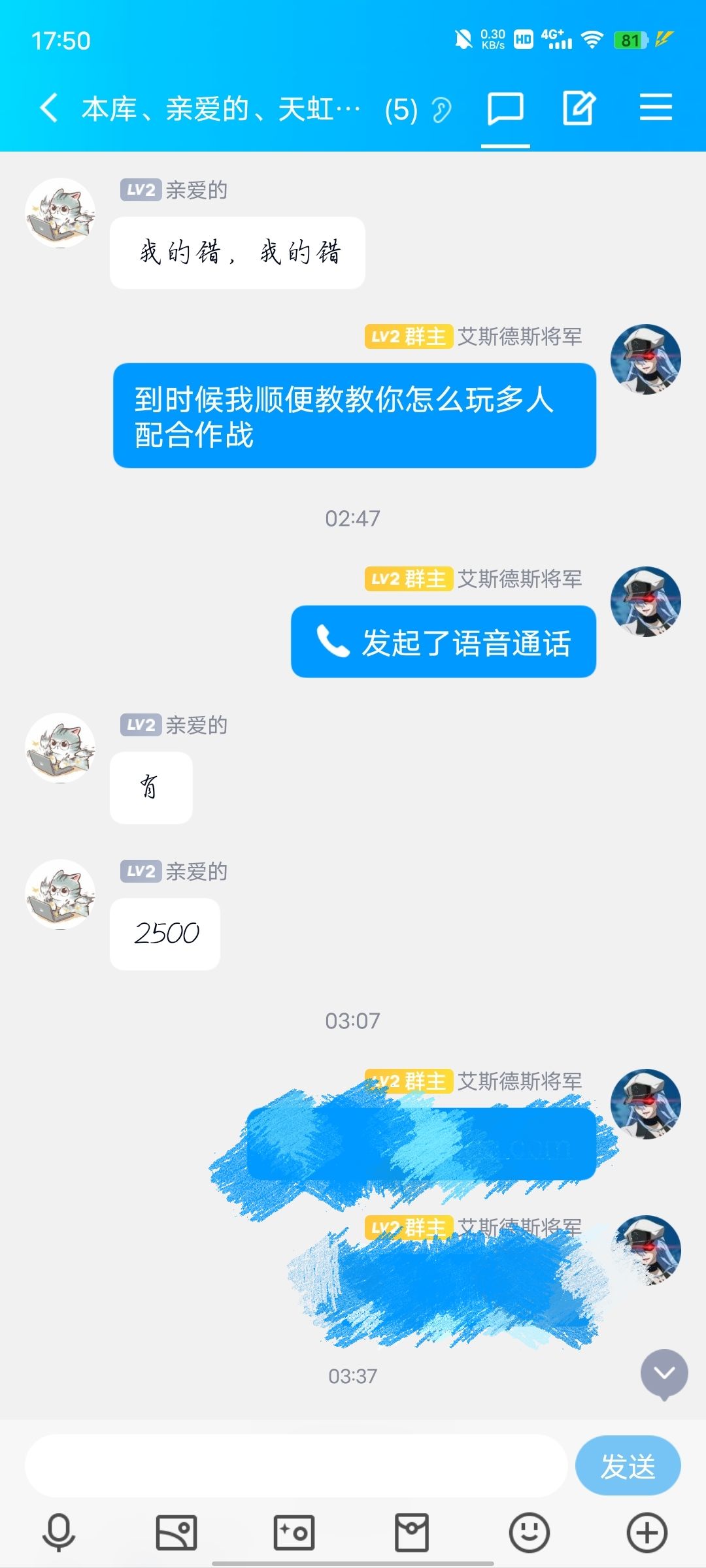Switch to the messages chat bubble tab
This screenshot has height=1568, width=706.
click(503, 106)
